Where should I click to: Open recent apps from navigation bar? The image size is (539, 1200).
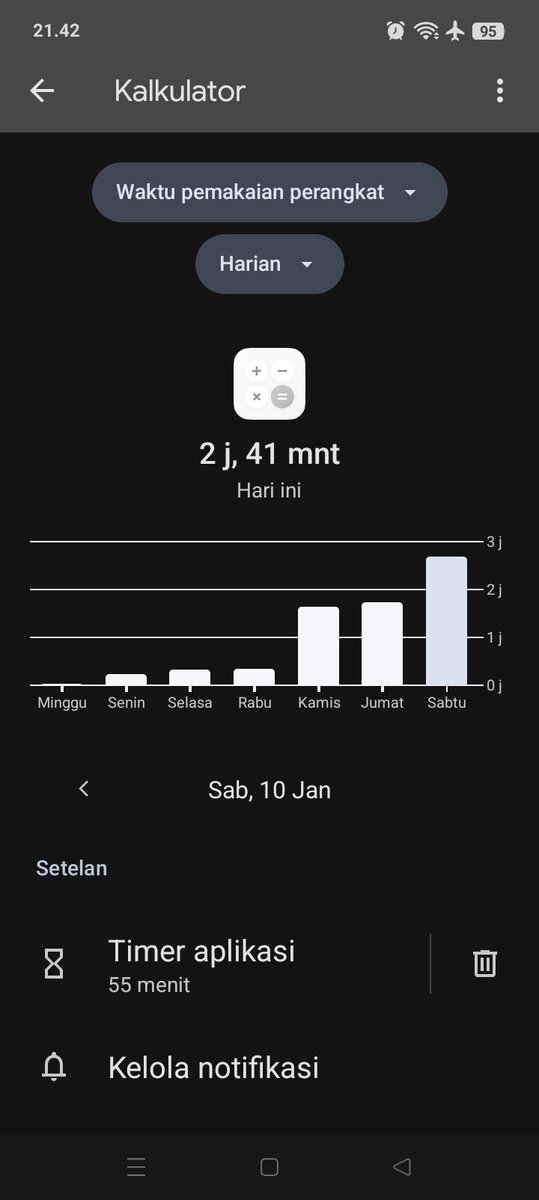coord(137,1166)
